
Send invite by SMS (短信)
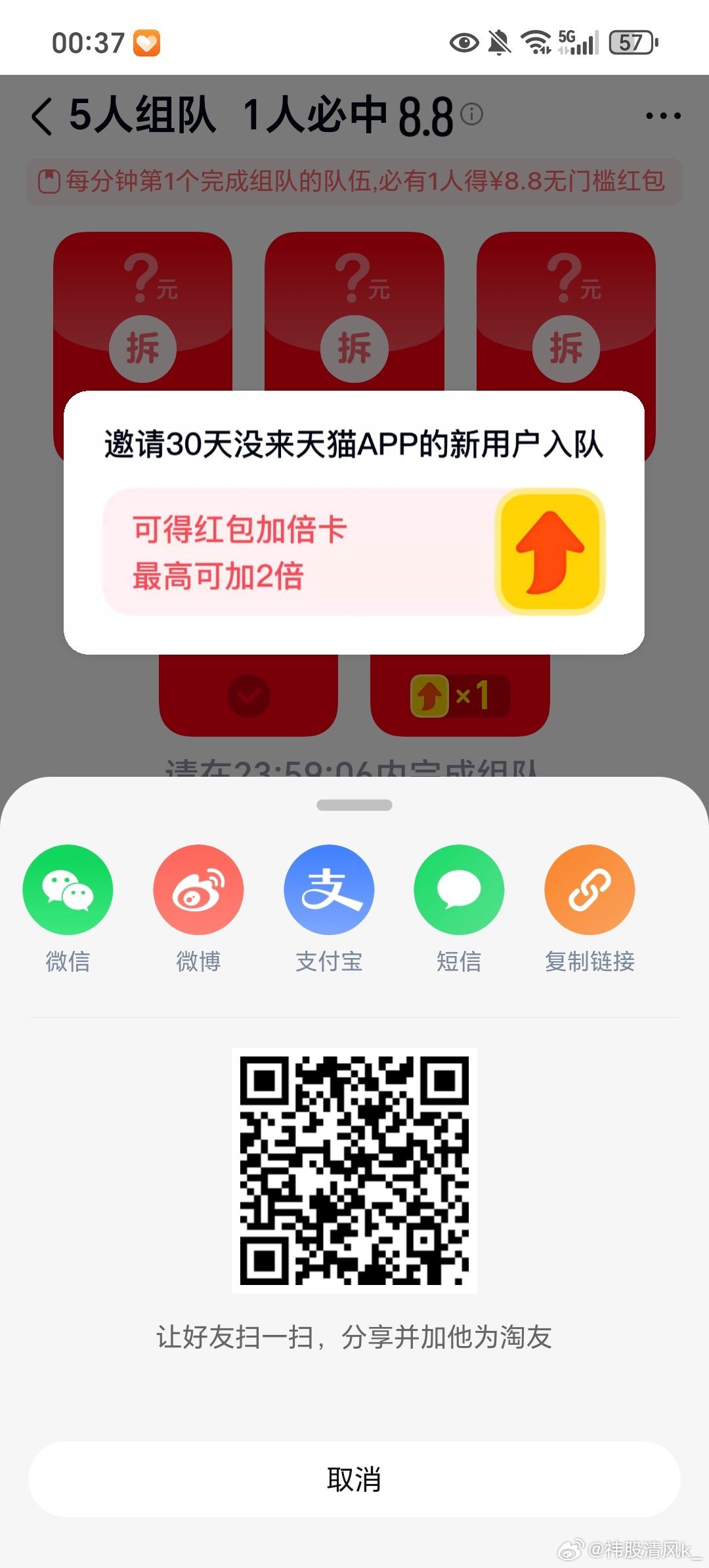(459, 890)
